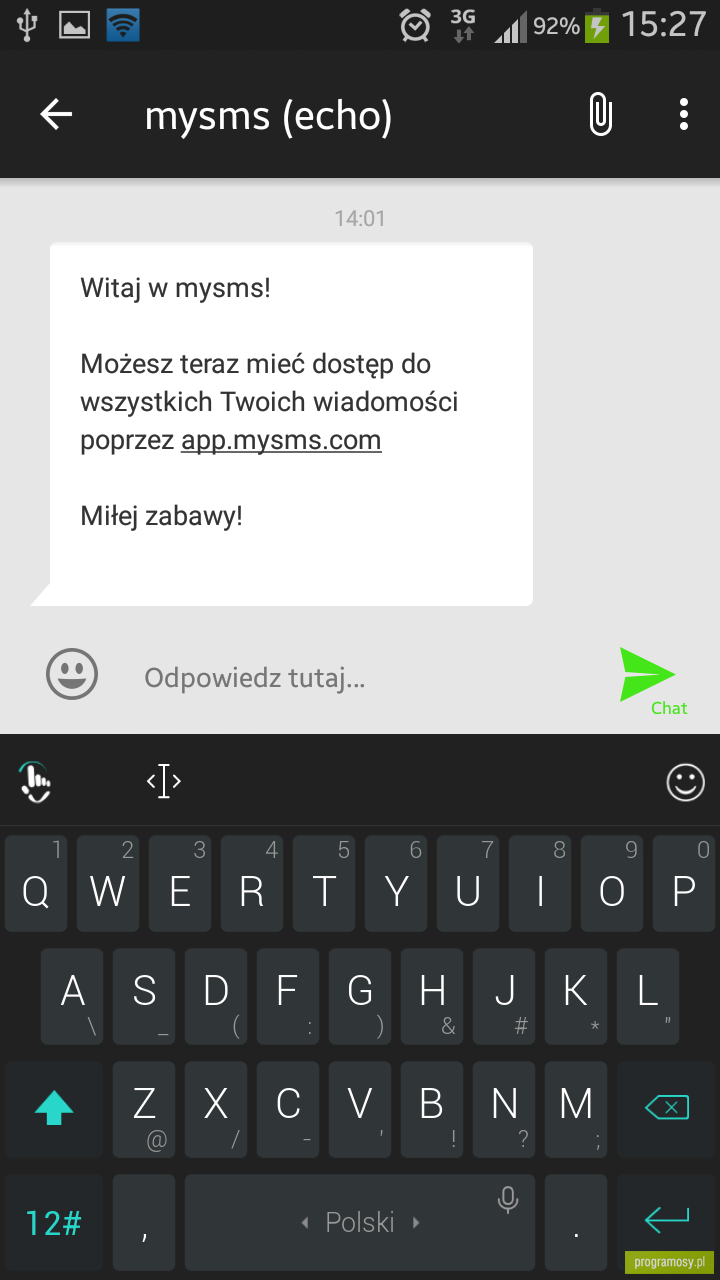Tap the Polski space bar
720x1280 pixels.
pos(360,1222)
